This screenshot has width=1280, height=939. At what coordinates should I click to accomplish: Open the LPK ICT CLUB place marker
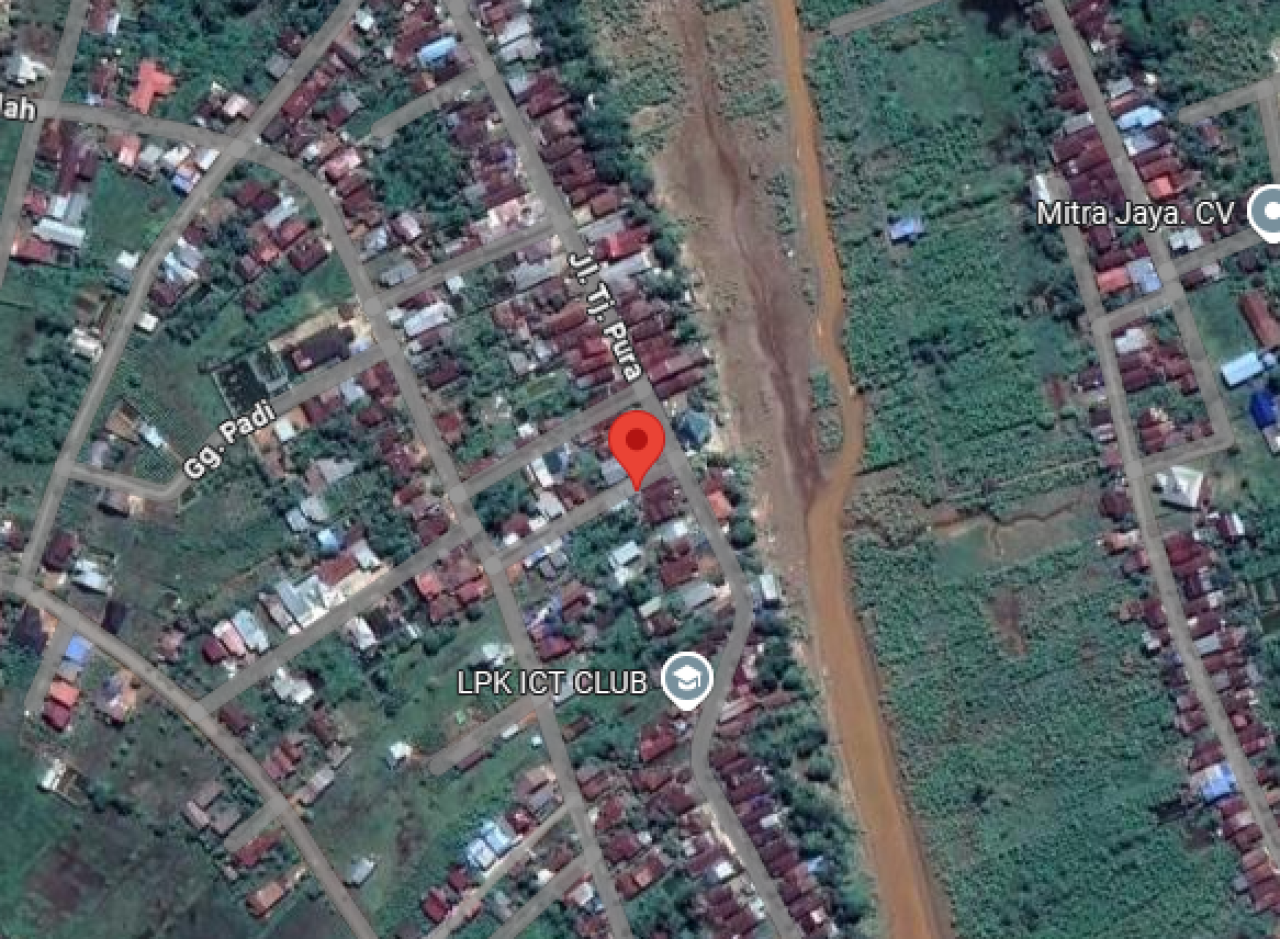pyautogui.click(x=688, y=681)
